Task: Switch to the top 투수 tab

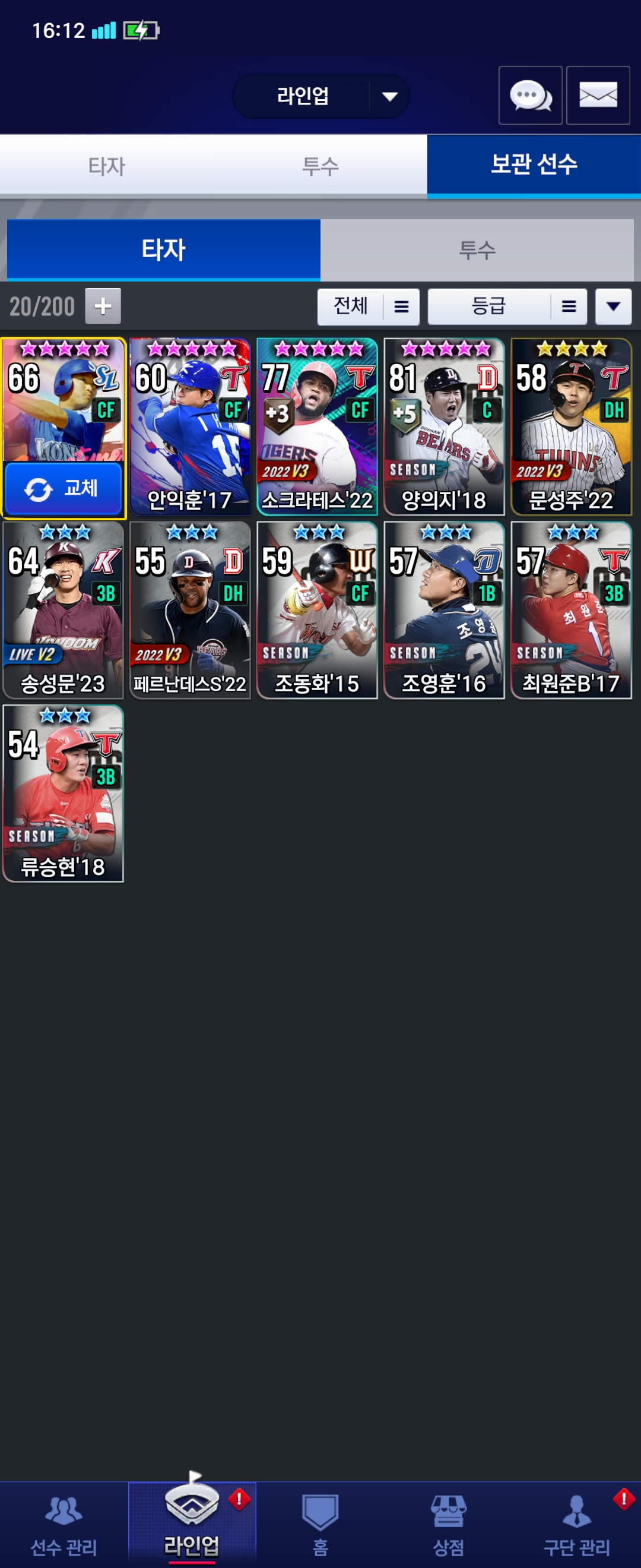Action: [x=320, y=166]
